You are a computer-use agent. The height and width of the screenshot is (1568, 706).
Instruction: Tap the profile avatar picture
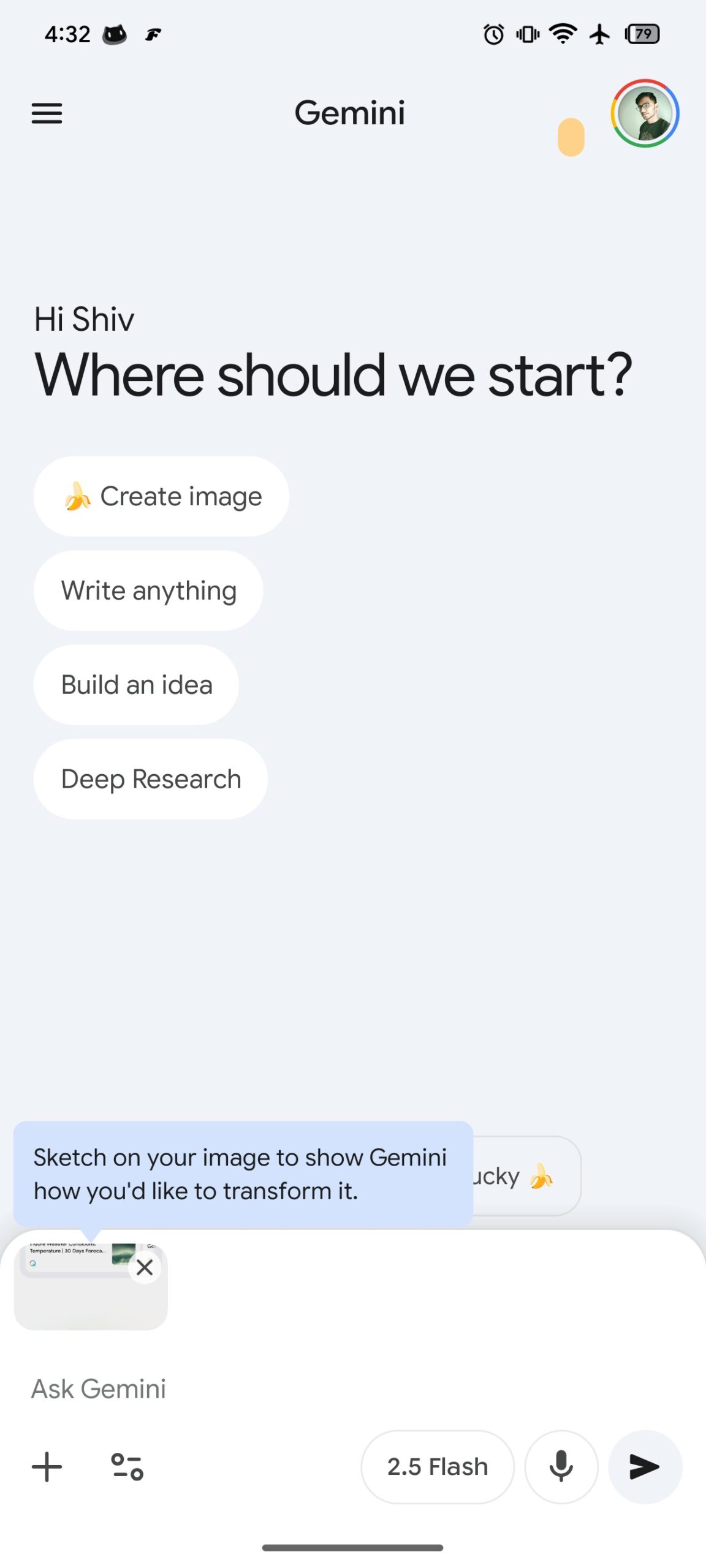pyautogui.click(x=645, y=113)
